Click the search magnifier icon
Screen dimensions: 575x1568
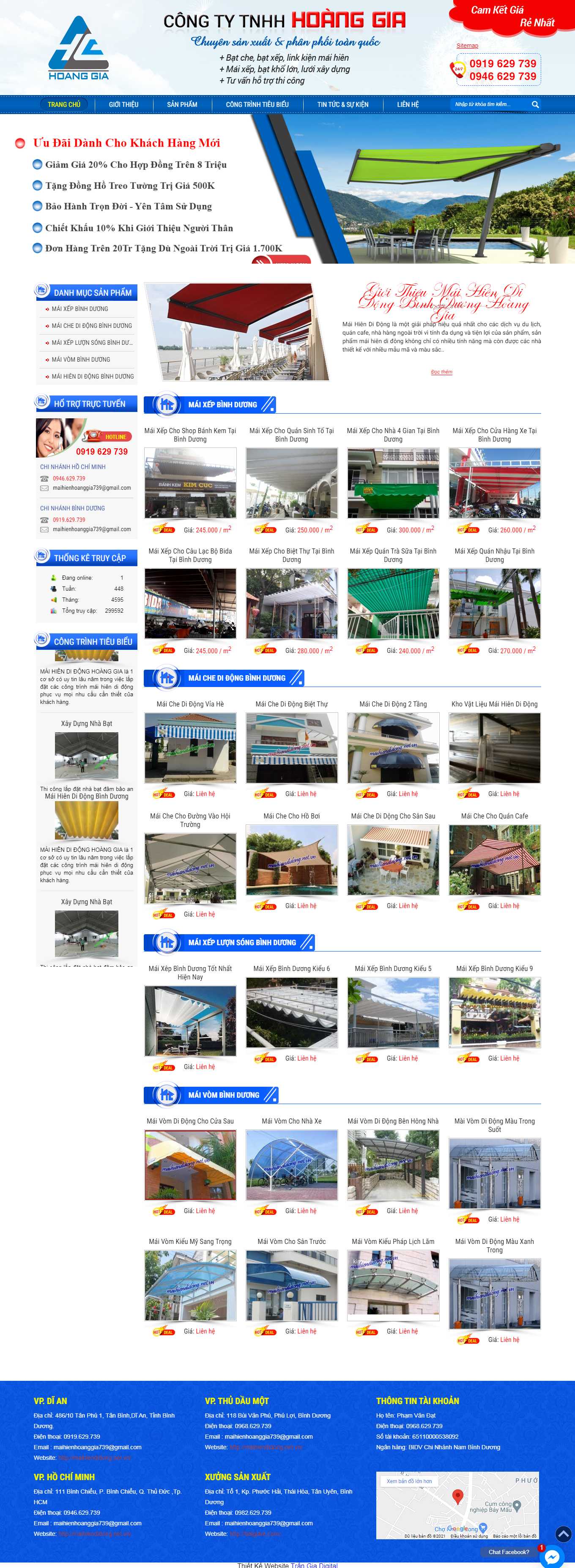click(x=535, y=104)
